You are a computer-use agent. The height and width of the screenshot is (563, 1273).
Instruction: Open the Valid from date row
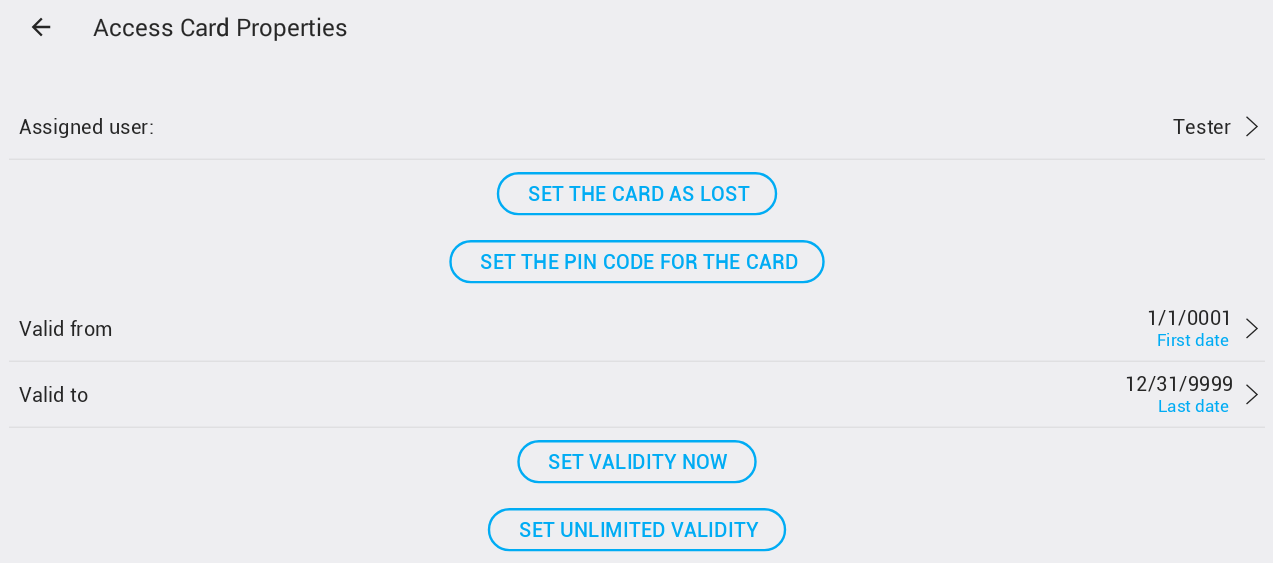(x=636, y=329)
